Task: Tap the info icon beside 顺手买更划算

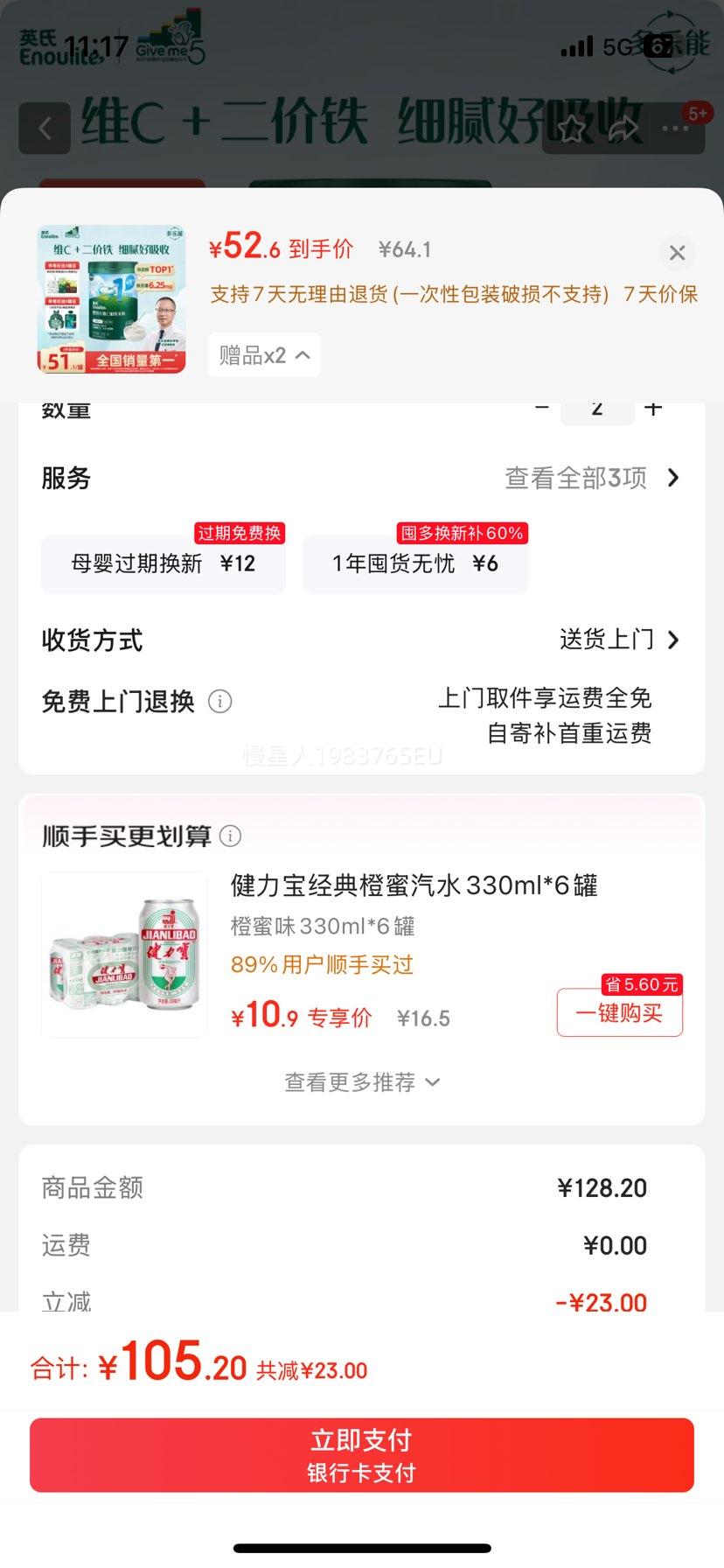Action: (x=230, y=836)
